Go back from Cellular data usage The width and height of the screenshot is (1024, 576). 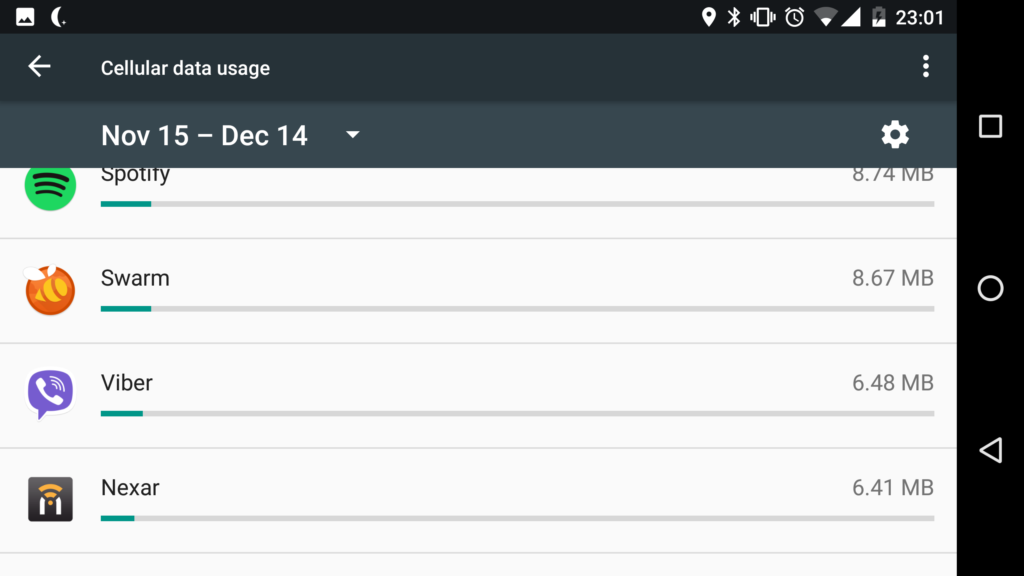tap(39, 67)
